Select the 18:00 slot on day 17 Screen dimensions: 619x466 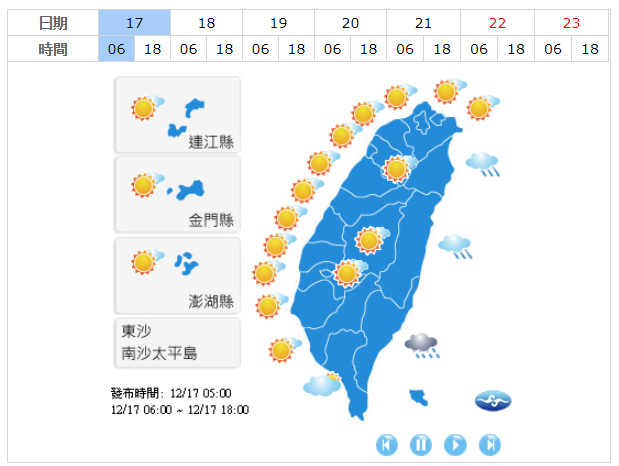(x=153, y=49)
